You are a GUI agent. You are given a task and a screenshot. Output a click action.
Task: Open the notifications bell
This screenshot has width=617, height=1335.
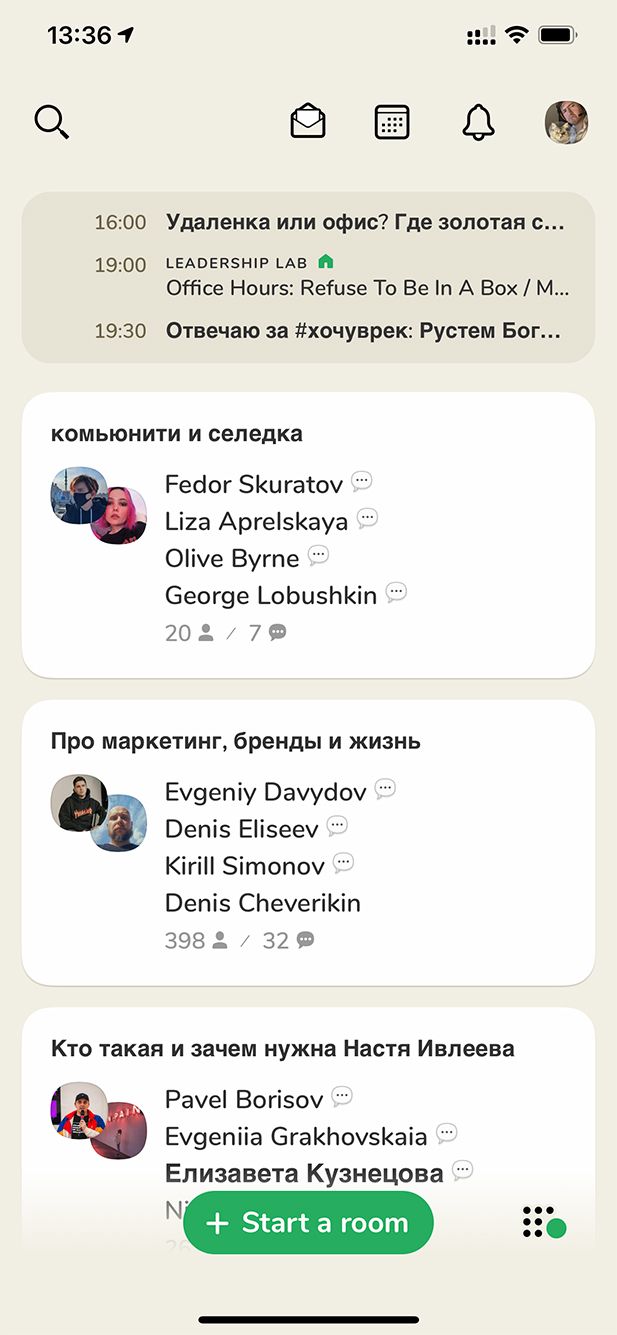tap(479, 122)
